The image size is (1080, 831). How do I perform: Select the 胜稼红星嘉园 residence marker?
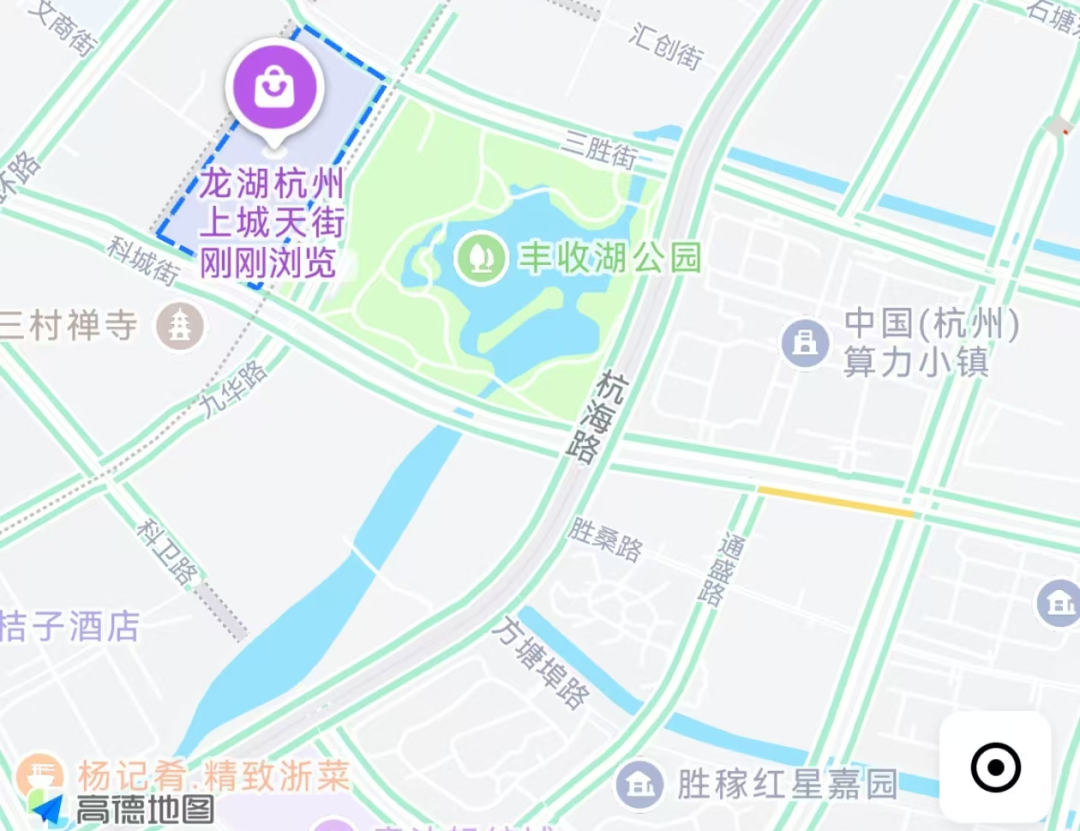pyautogui.click(x=640, y=784)
